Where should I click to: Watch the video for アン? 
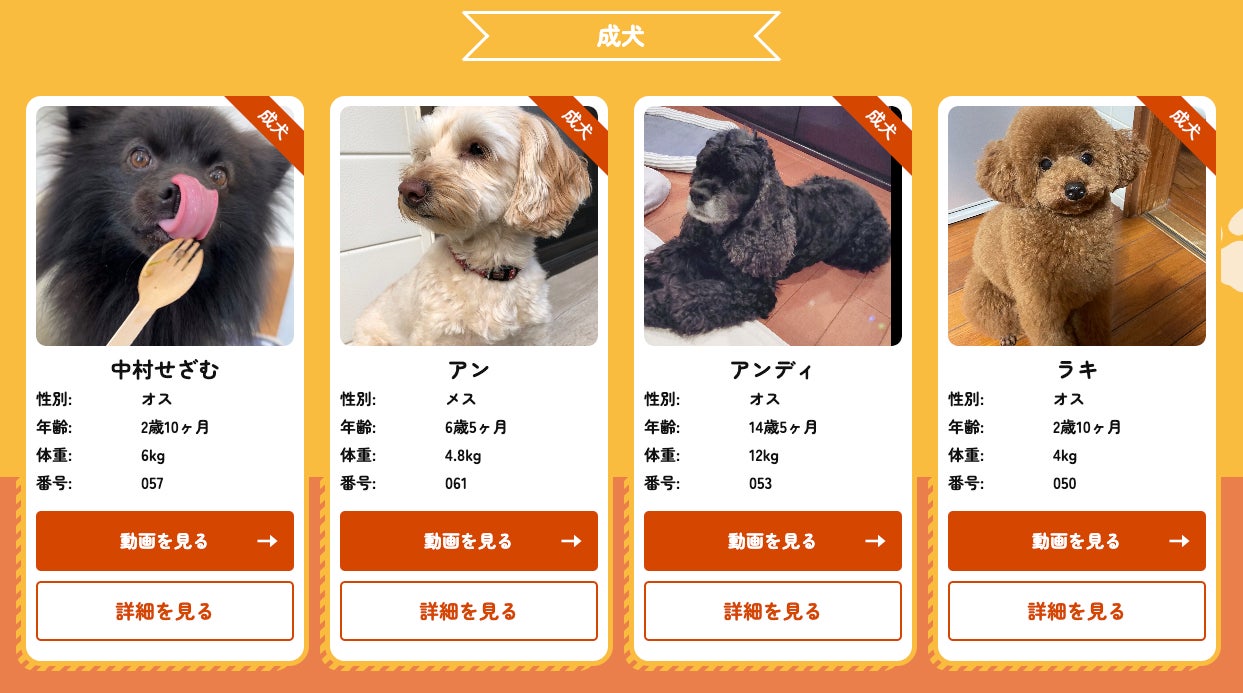469,541
